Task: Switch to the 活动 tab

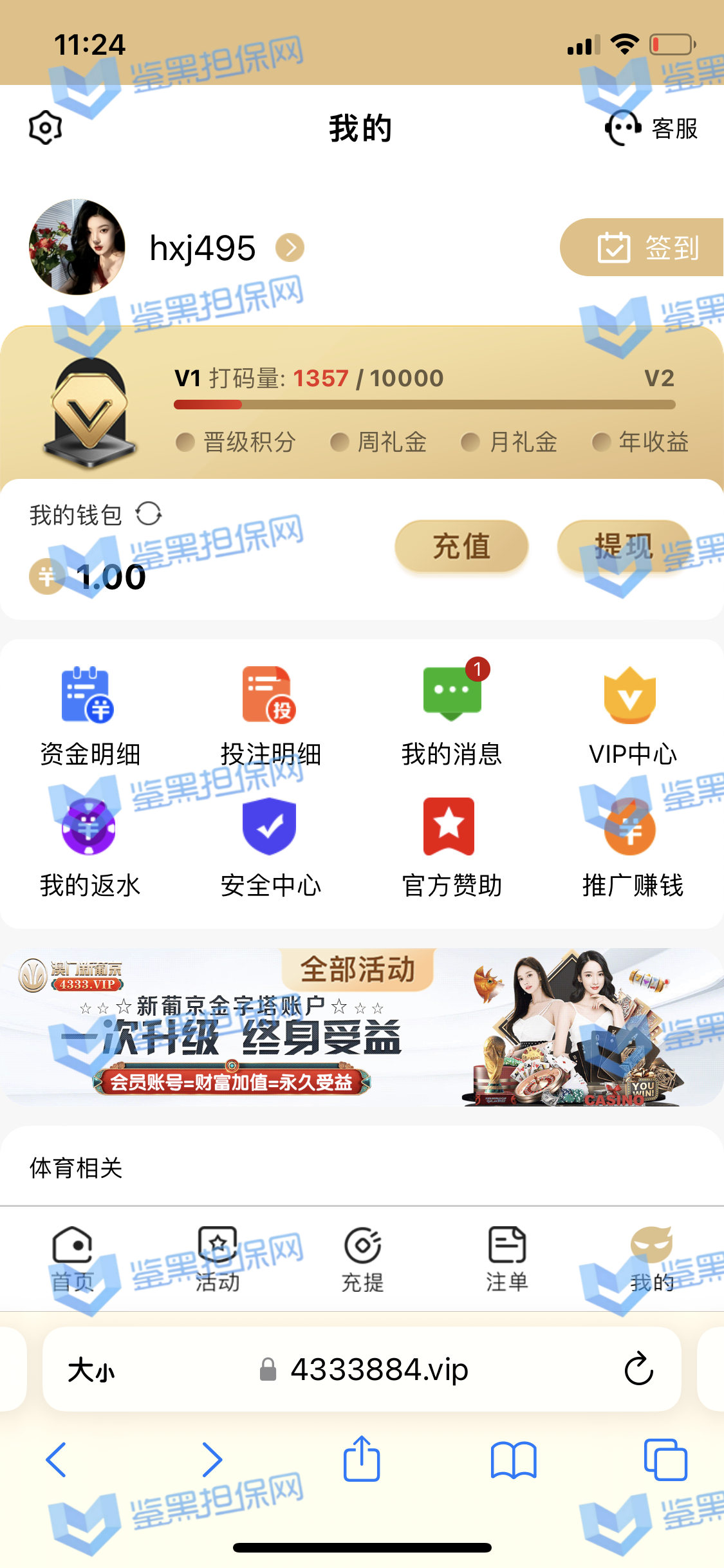Action: click(218, 1259)
